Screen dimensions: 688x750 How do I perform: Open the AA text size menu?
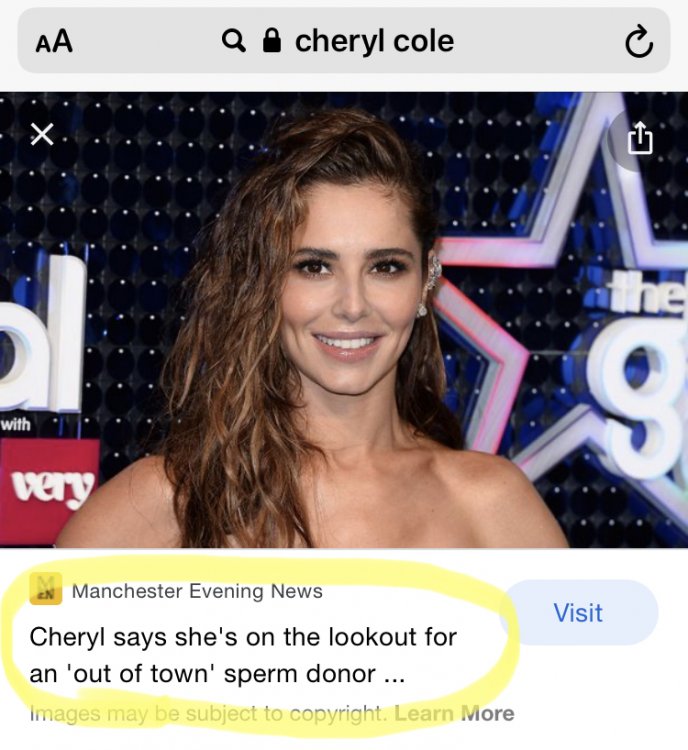[x=54, y=42]
